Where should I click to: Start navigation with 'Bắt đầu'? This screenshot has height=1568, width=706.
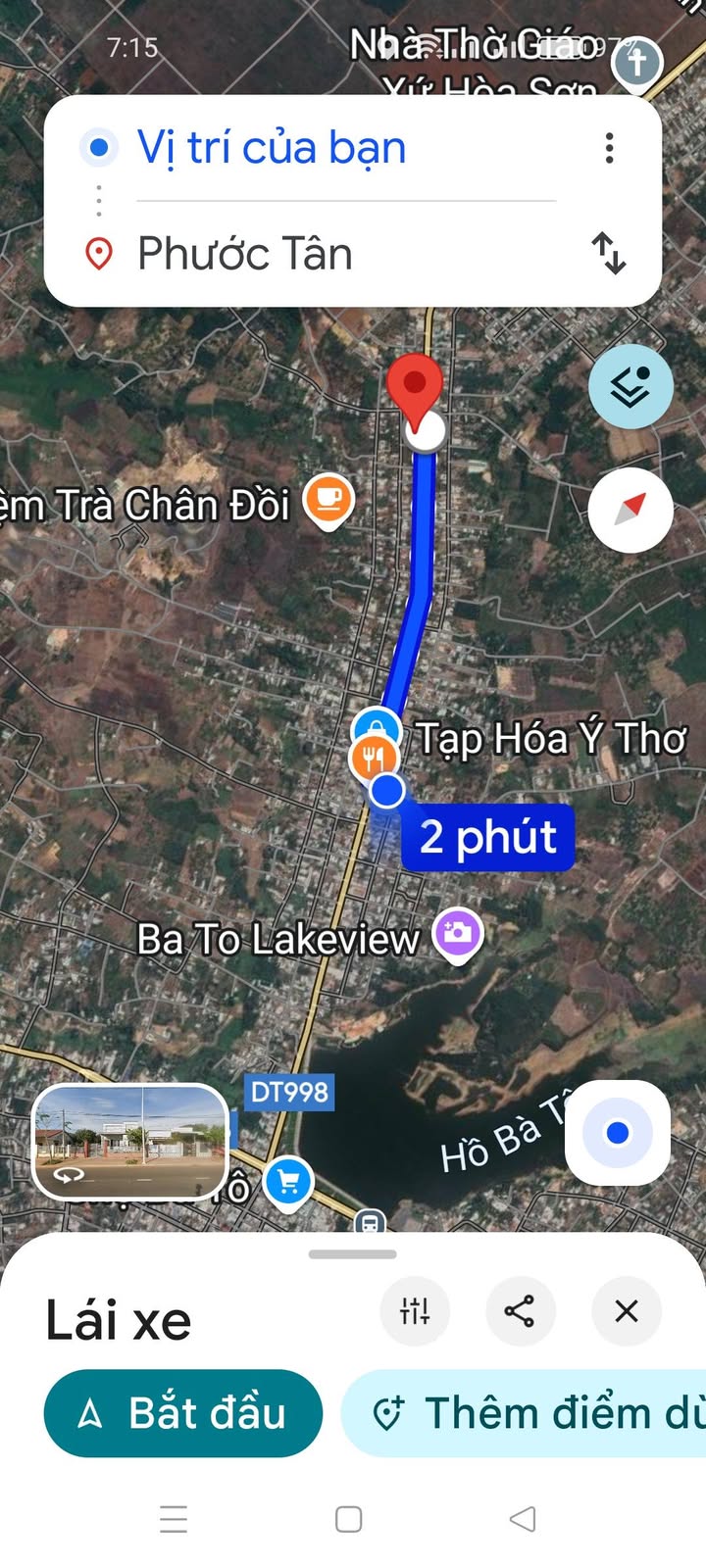183,1413
